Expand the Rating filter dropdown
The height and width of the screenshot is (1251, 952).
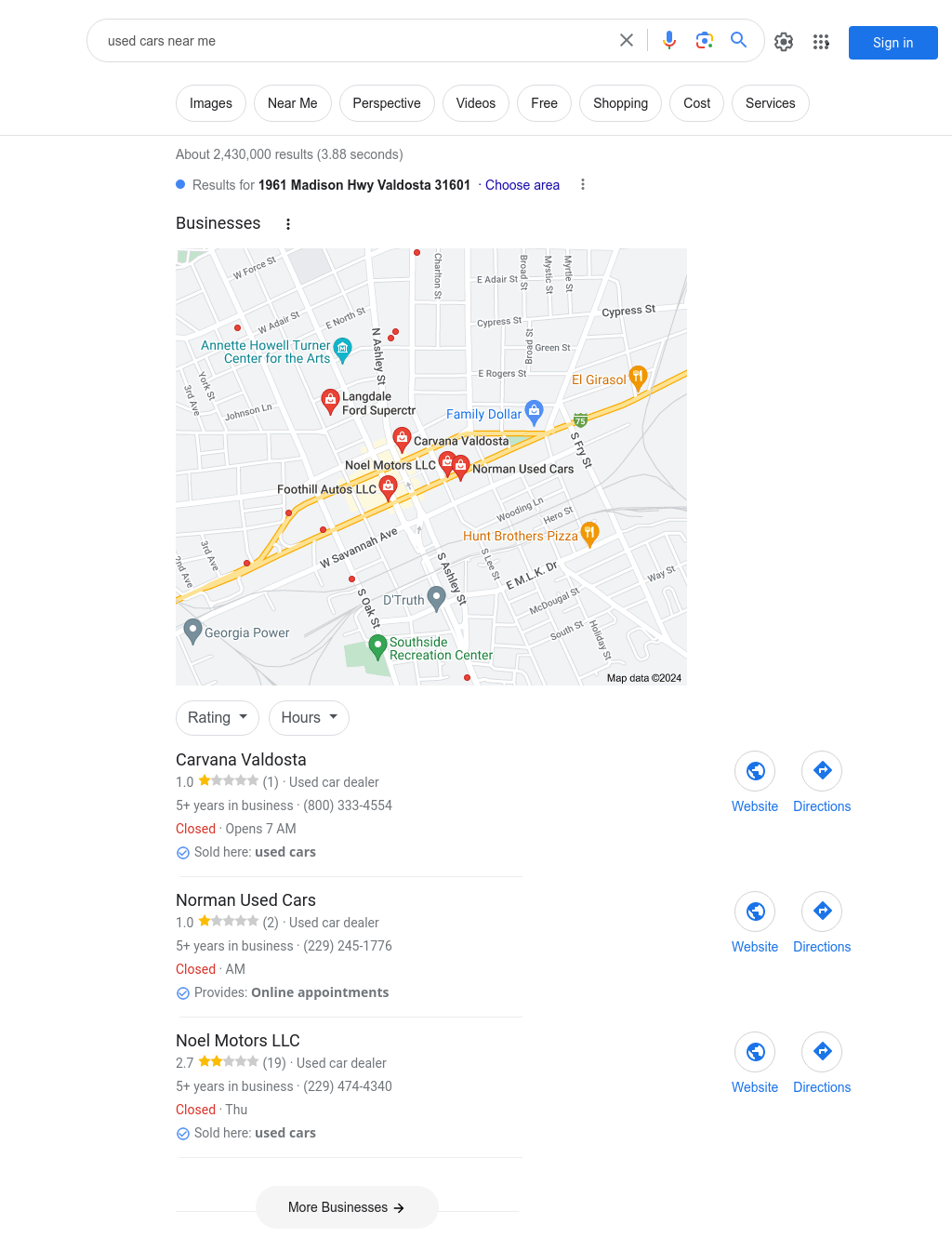coord(218,718)
